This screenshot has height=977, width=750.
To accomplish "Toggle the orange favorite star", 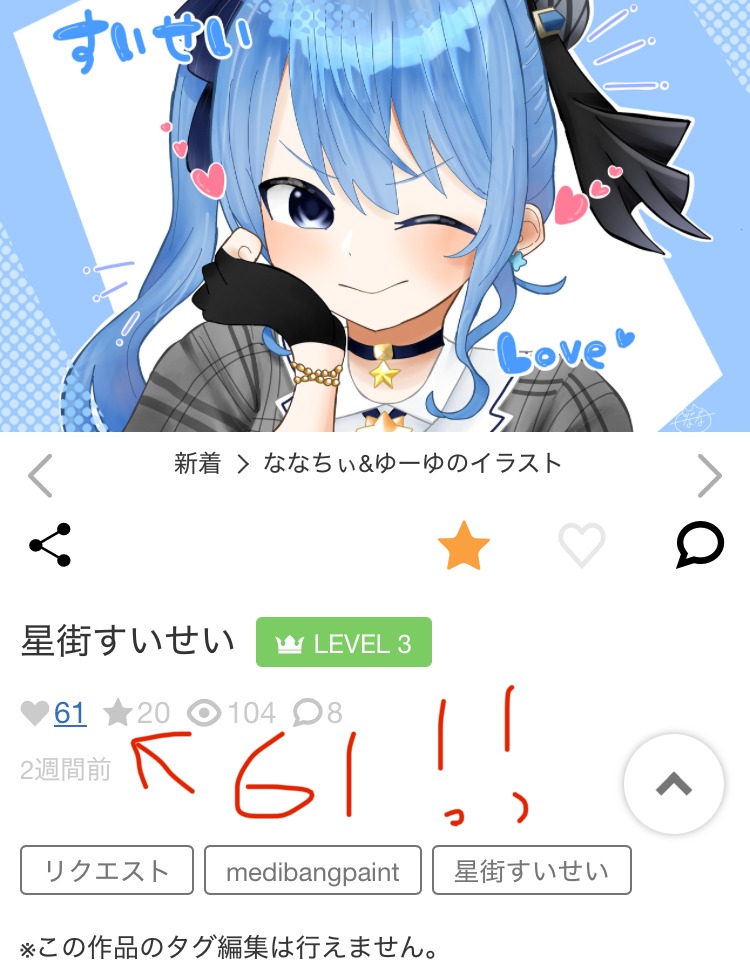I will [x=464, y=546].
